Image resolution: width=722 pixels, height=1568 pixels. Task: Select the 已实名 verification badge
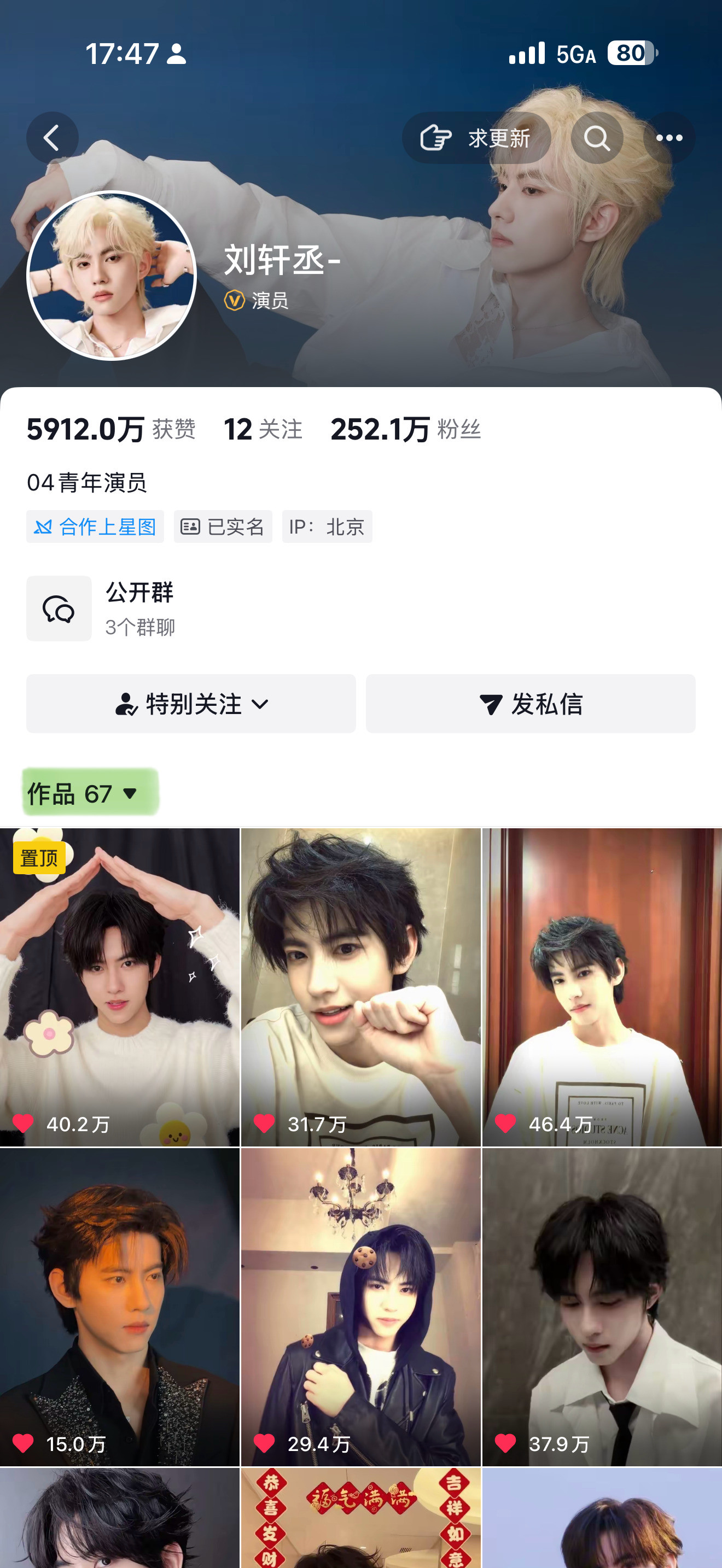[223, 526]
